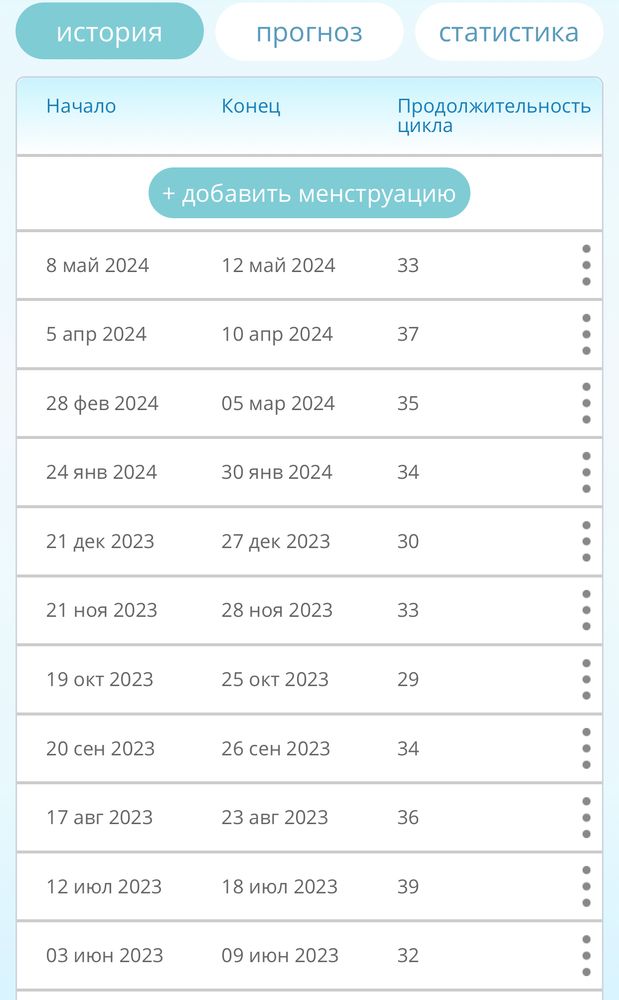
Task: Open three-dot menu for 5 апр 2024 row
Action: 586,334
